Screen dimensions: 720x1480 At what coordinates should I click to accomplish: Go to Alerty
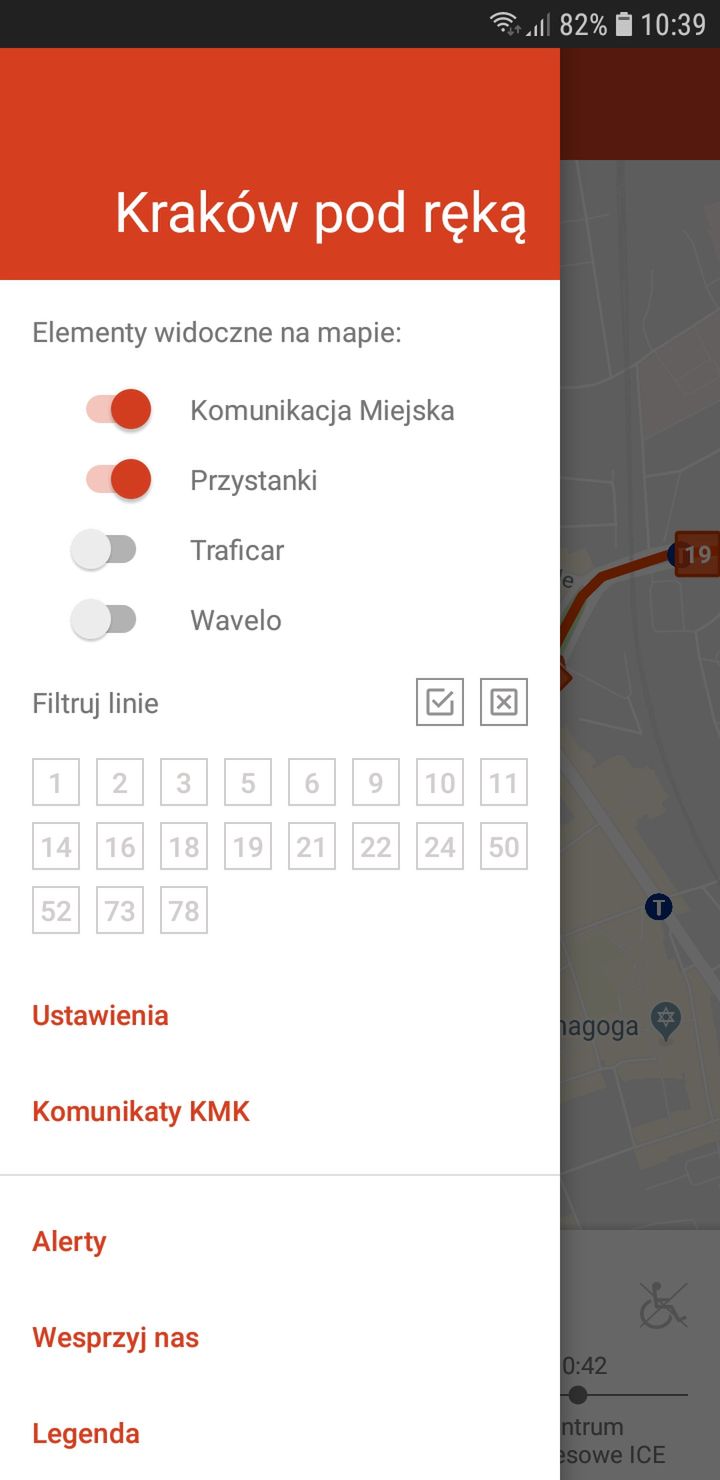click(69, 1242)
